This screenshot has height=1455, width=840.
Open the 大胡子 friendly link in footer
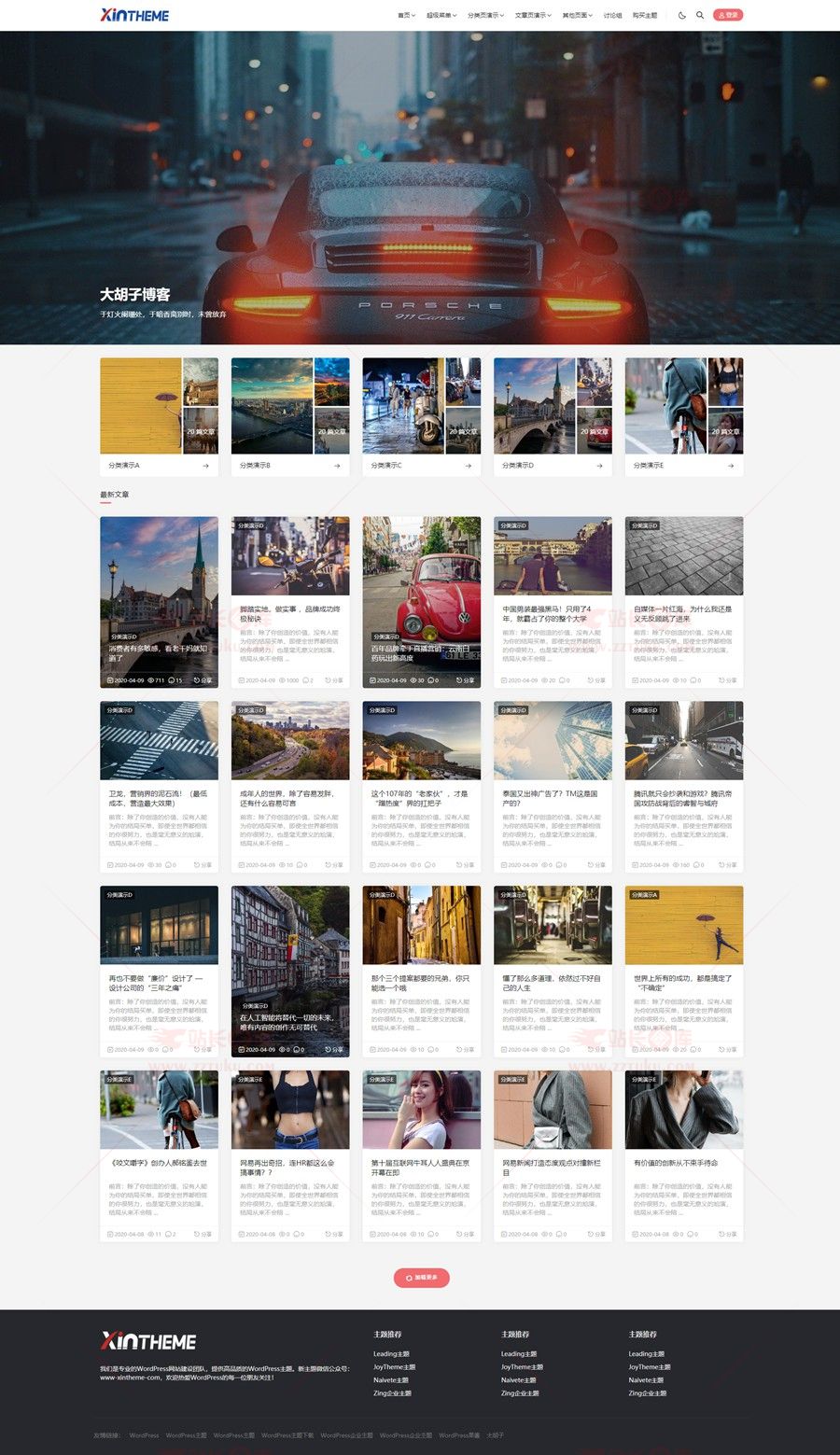(x=495, y=1435)
